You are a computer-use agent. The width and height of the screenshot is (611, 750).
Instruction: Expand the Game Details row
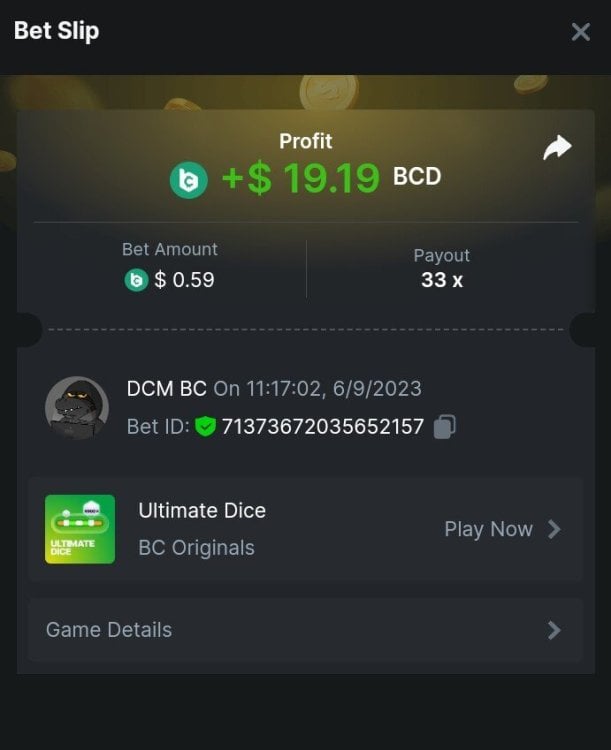(x=305, y=630)
